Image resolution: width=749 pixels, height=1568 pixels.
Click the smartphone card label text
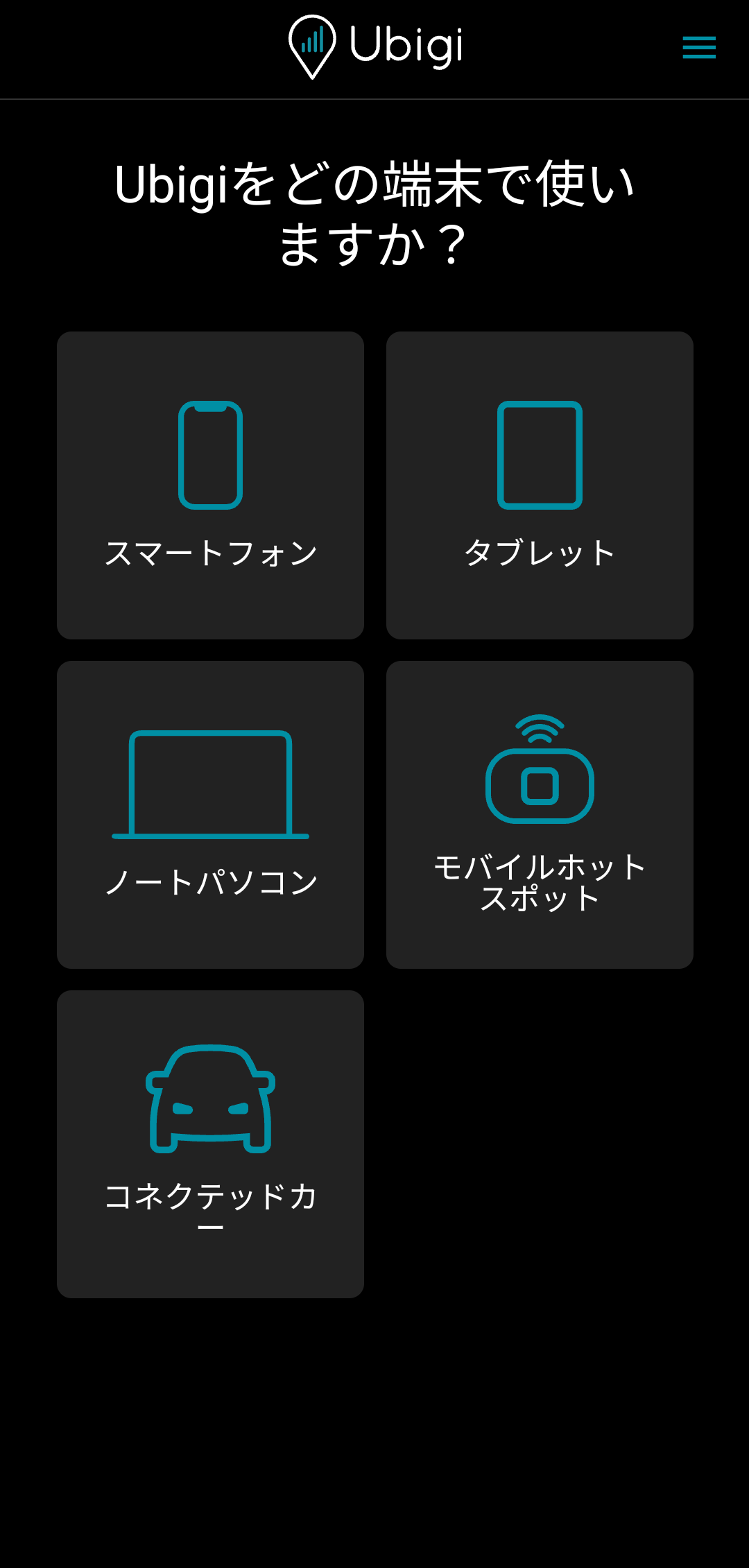click(210, 551)
